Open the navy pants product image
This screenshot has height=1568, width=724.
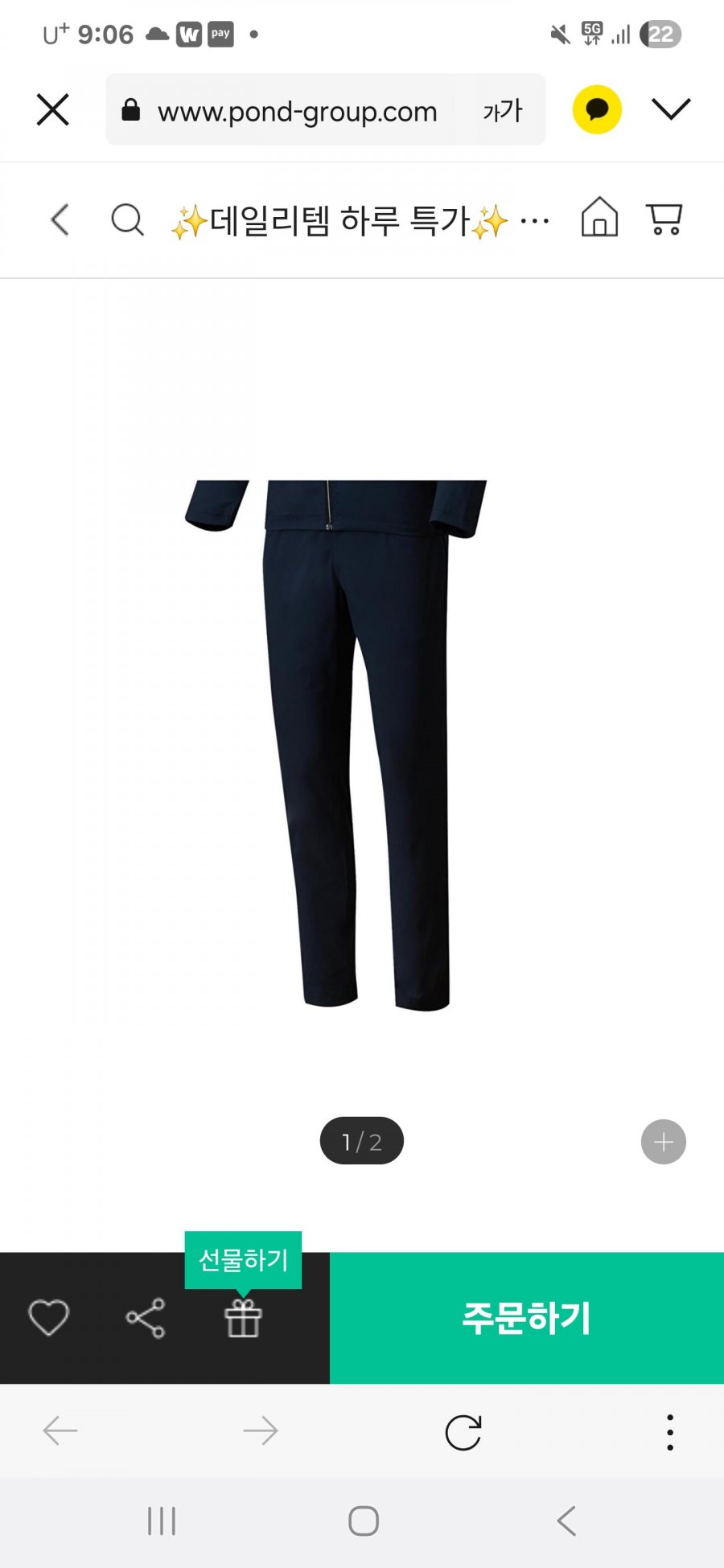pos(336,745)
